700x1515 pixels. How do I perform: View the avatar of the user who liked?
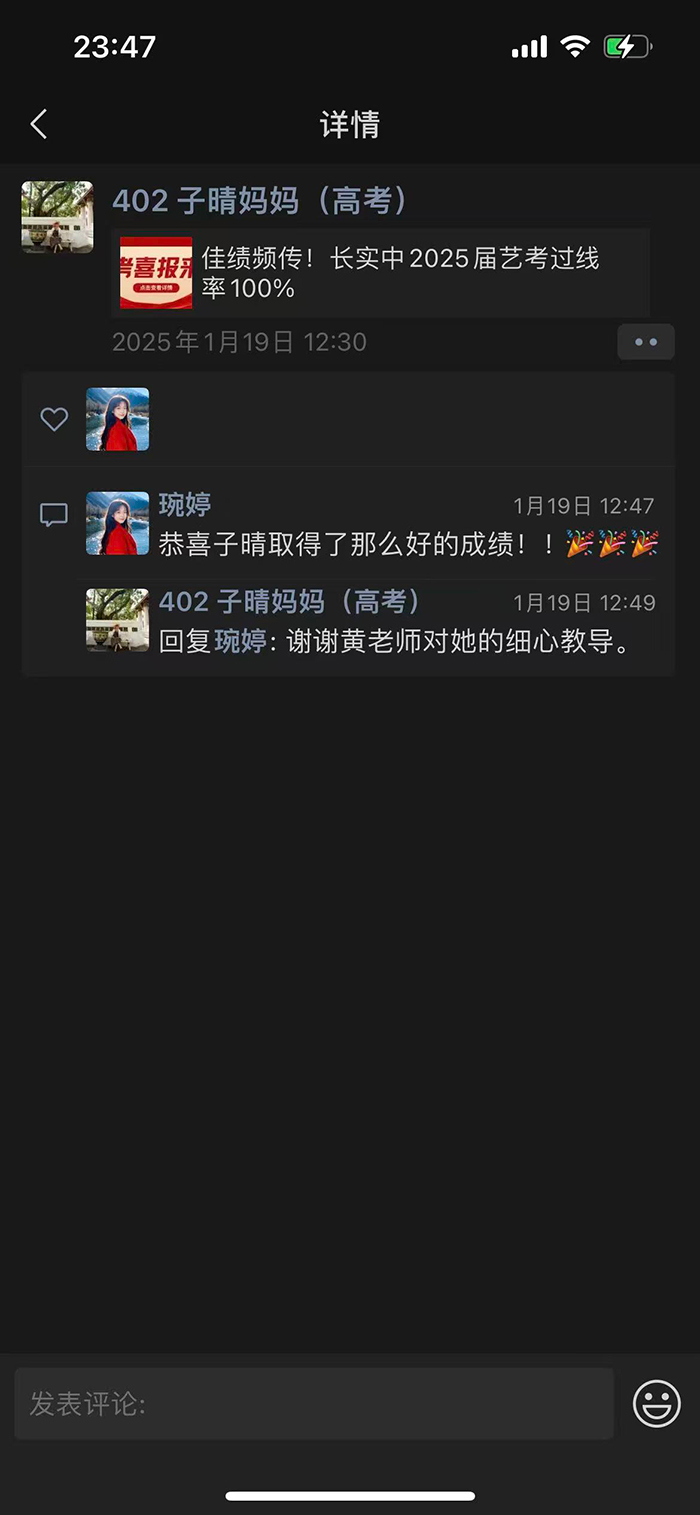click(x=117, y=419)
